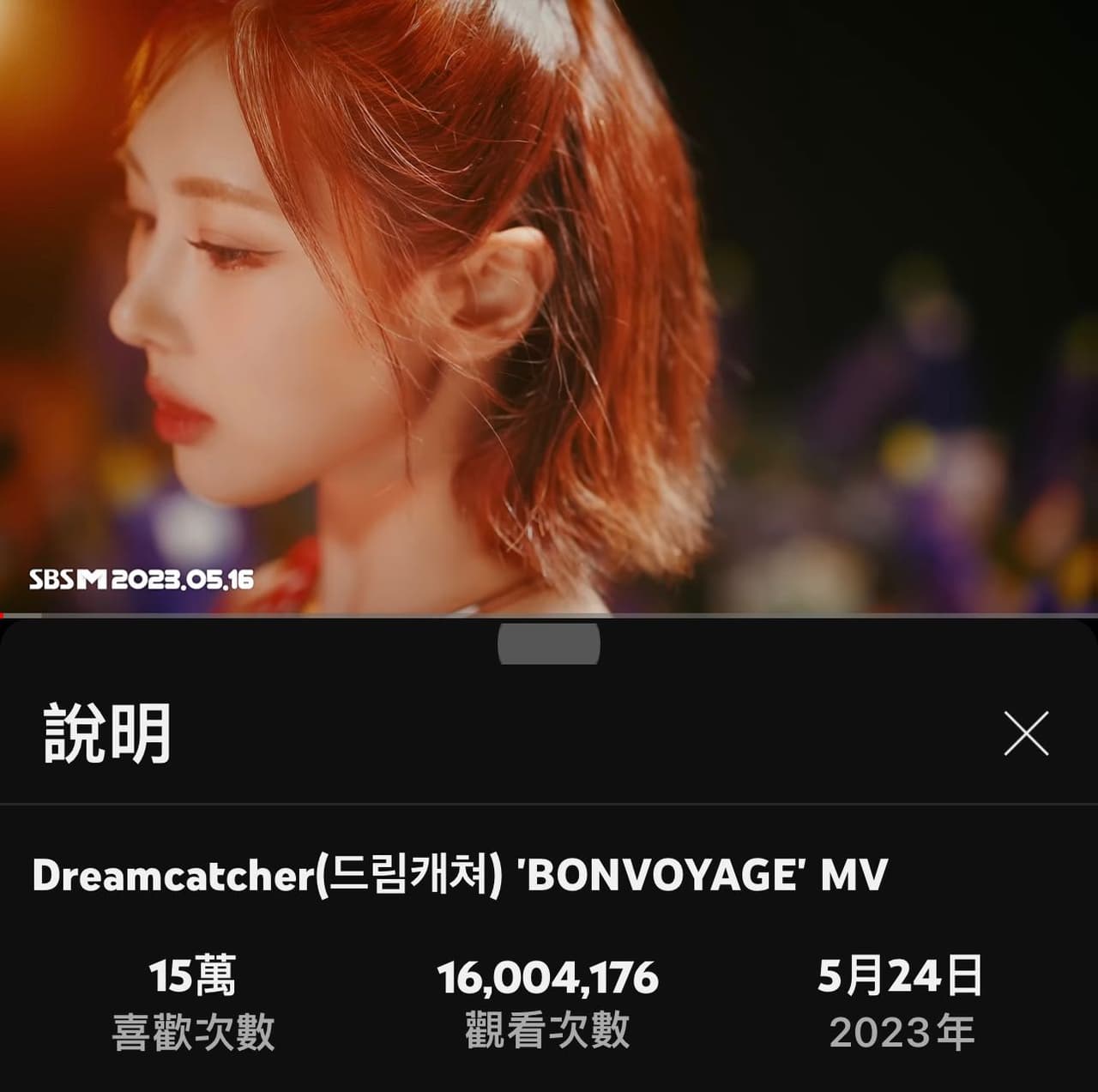The height and width of the screenshot is (1092, 1098).
Task: Tap the drag handle above 說明
Action: tap(549, 644)
